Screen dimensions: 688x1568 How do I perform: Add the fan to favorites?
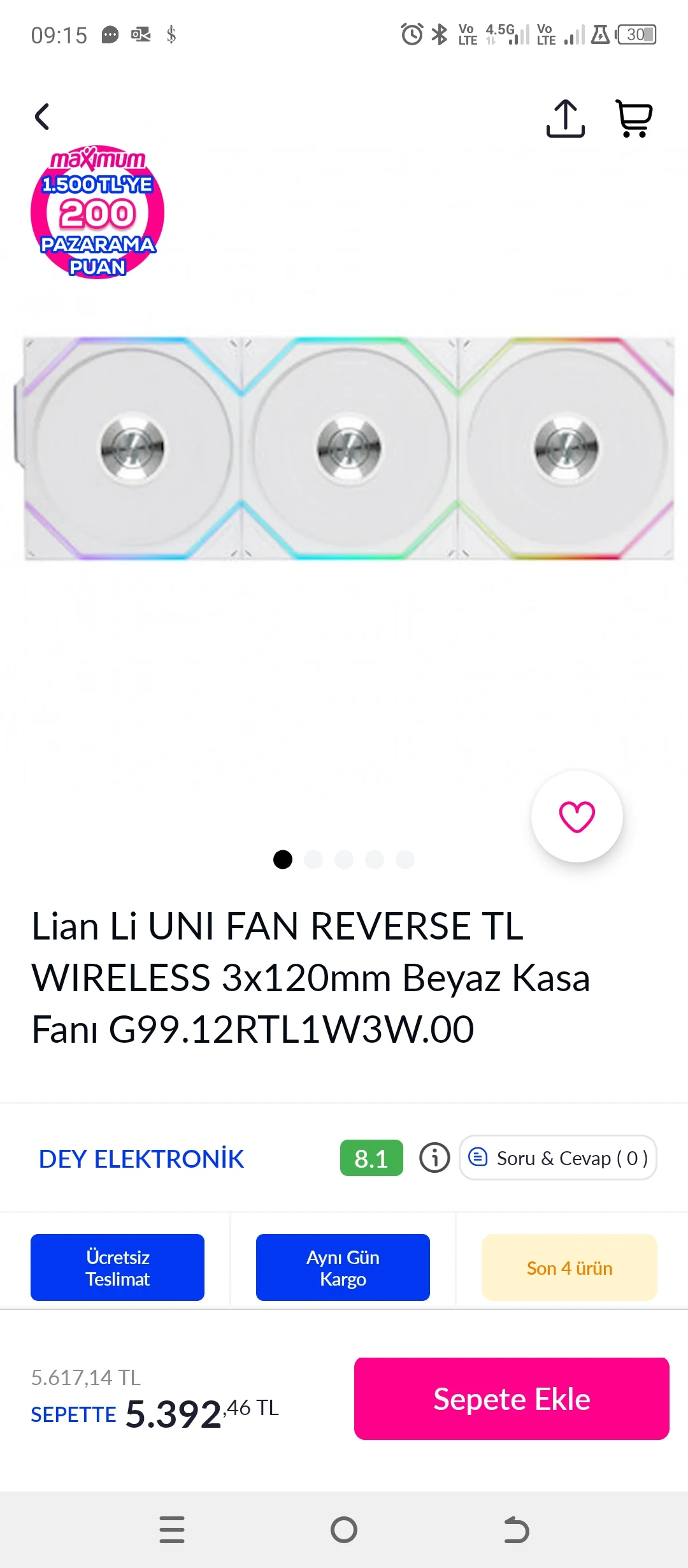tap(577, 817)
